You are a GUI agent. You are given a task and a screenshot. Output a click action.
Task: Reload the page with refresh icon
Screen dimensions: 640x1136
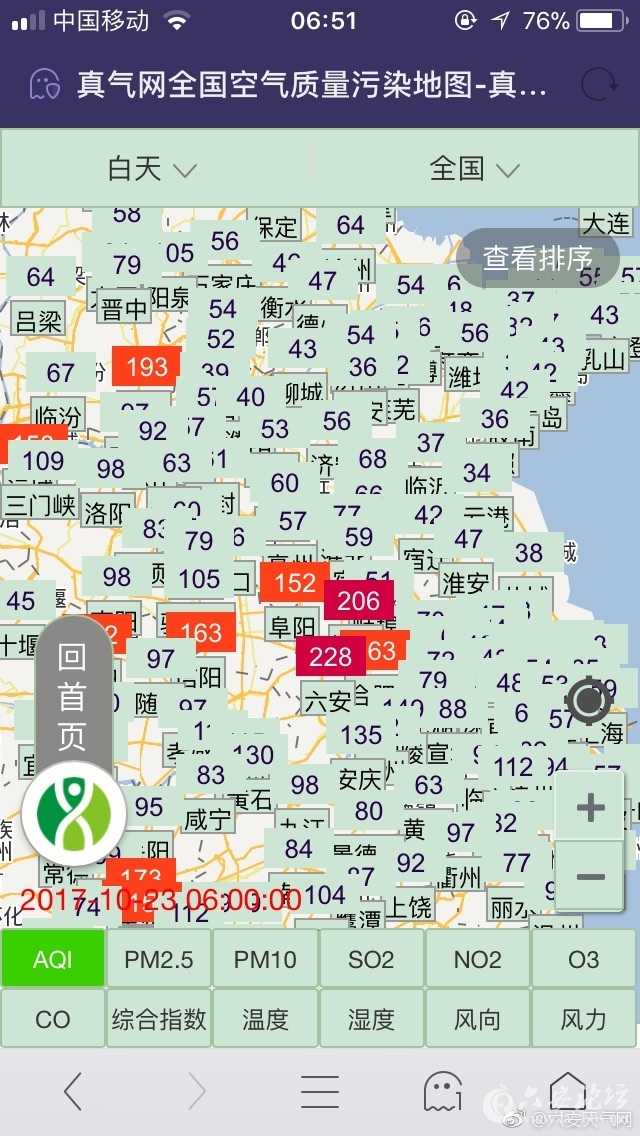point(599,85)
